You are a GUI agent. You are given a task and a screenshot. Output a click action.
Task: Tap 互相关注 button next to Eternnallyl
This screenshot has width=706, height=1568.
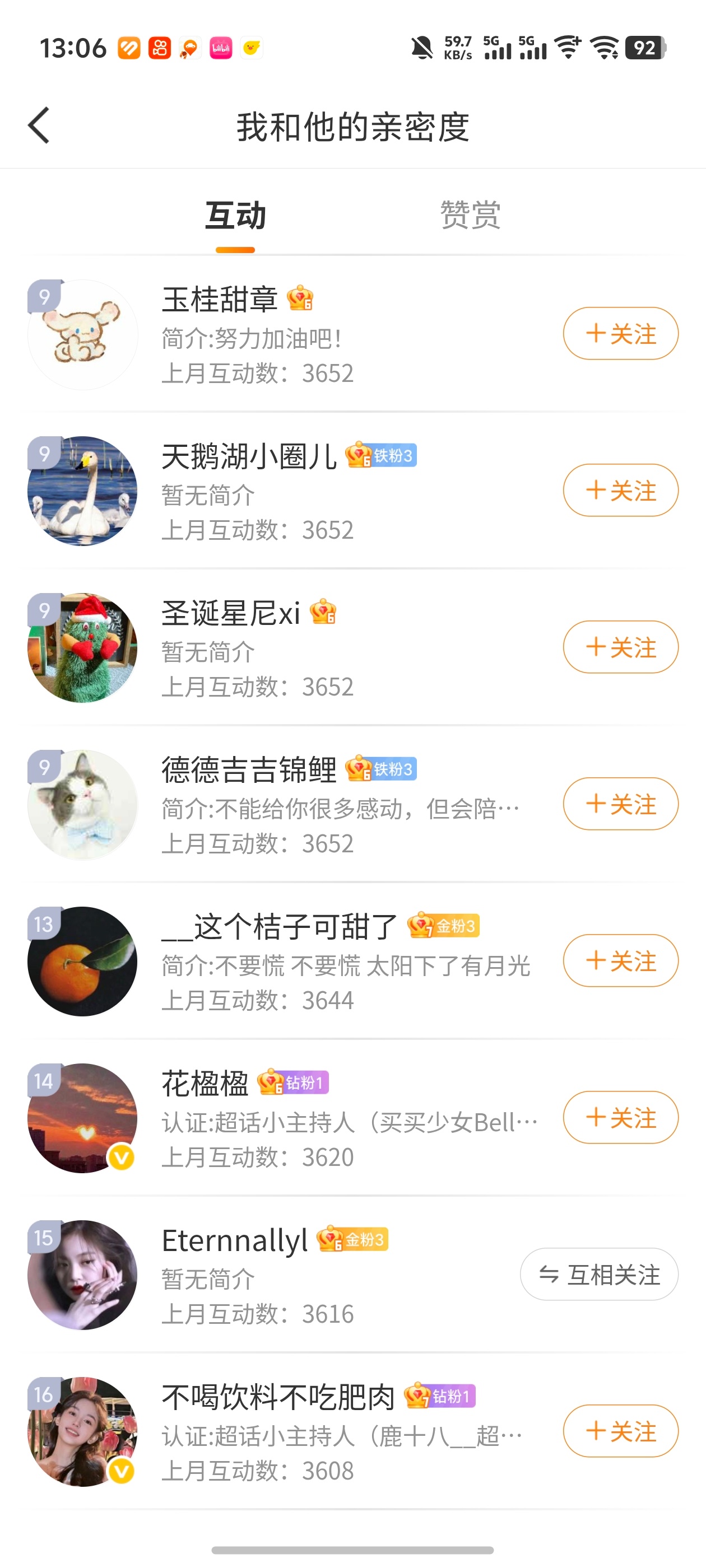click(599, 1274)
